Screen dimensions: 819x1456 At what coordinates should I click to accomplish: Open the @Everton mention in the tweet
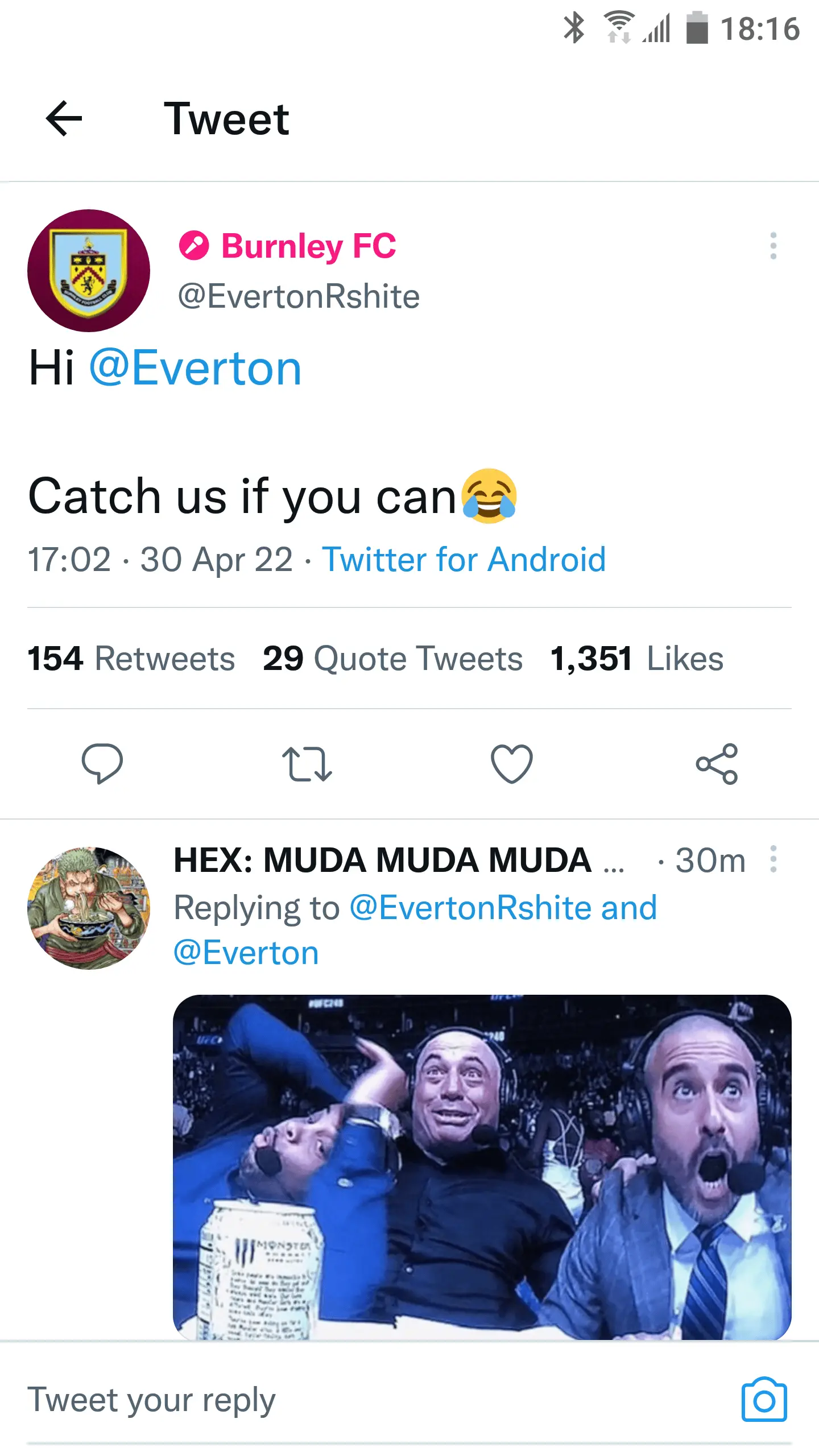(x=195, y=369)
